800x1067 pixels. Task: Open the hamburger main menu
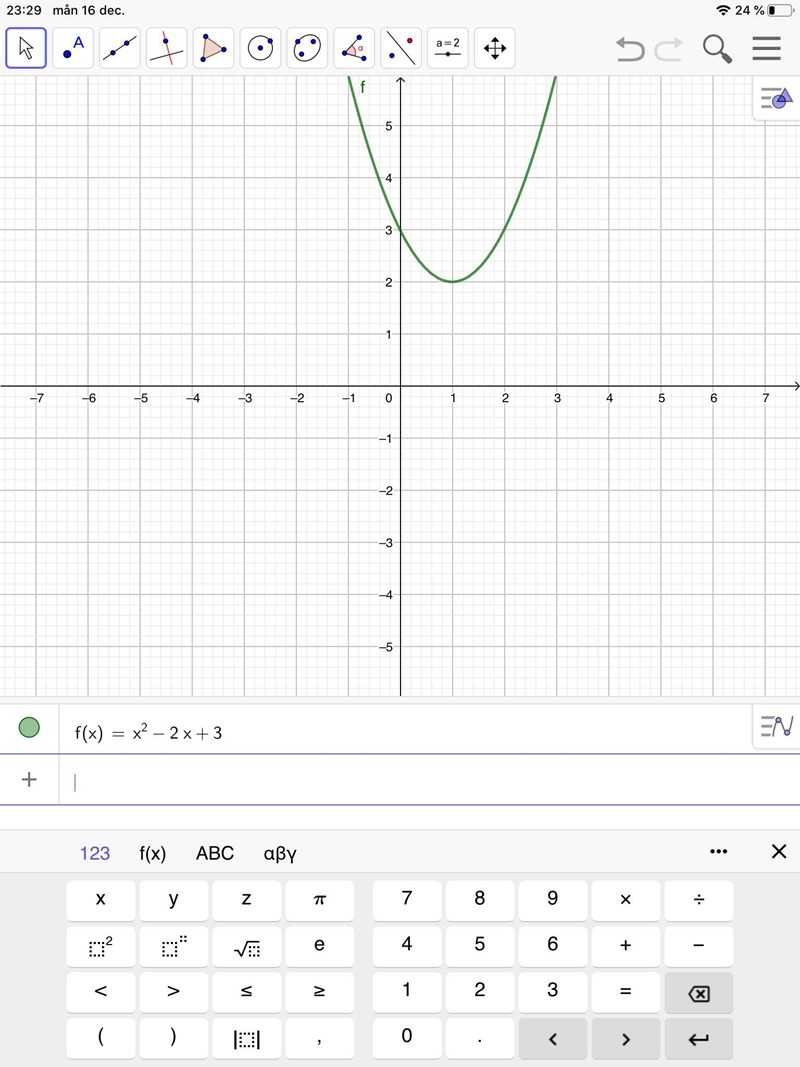tap(766, 48)
